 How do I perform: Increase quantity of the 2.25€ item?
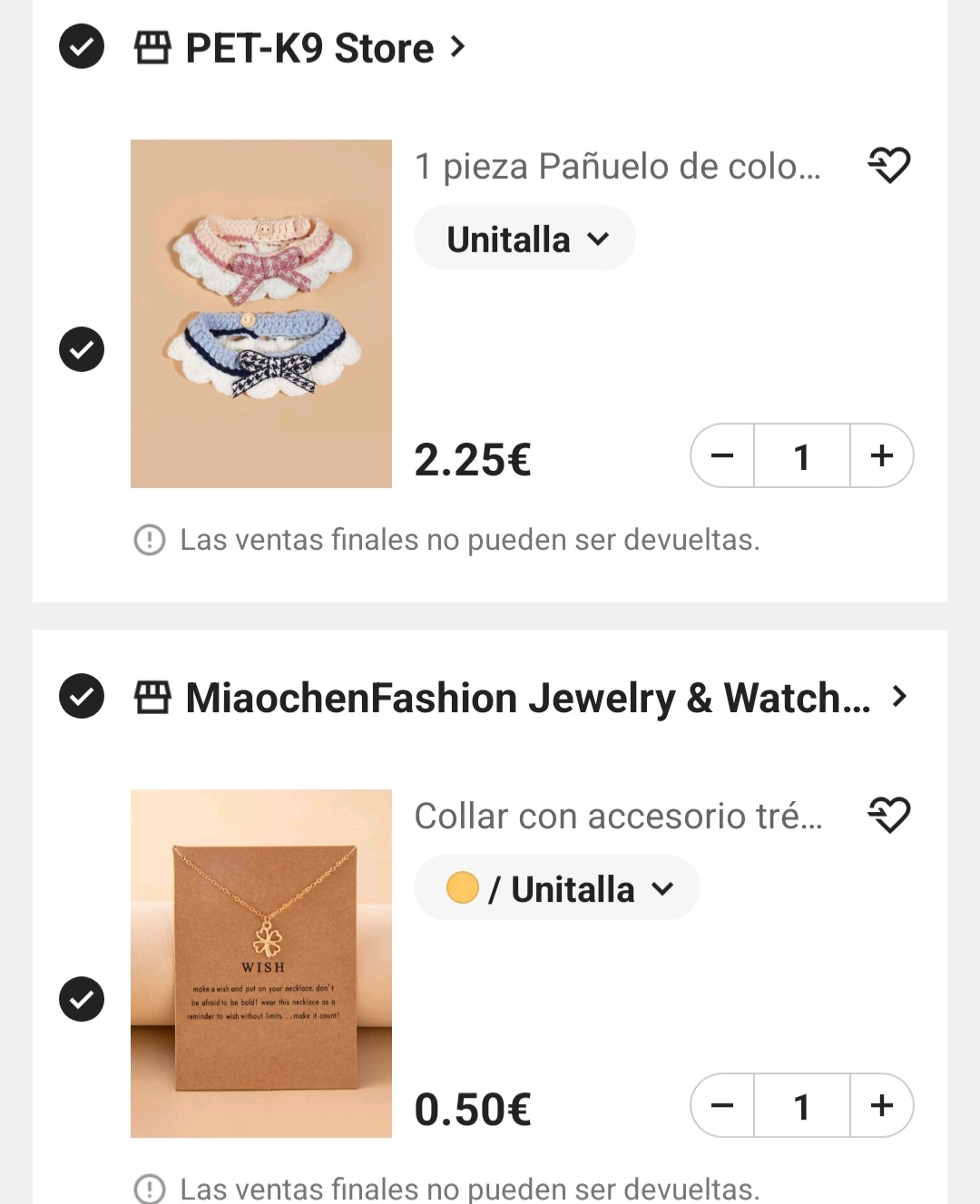(881, 456)
